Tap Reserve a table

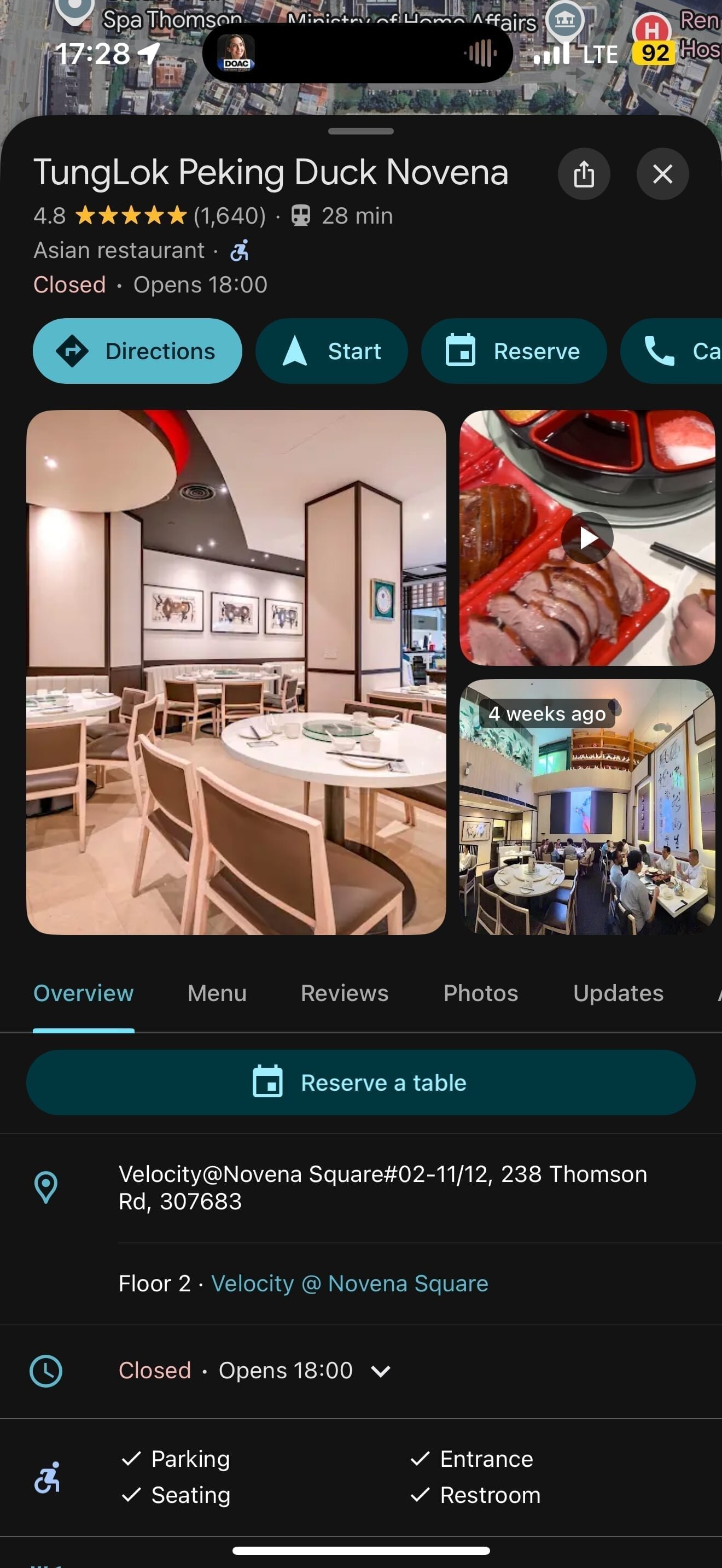(360, 1083)
